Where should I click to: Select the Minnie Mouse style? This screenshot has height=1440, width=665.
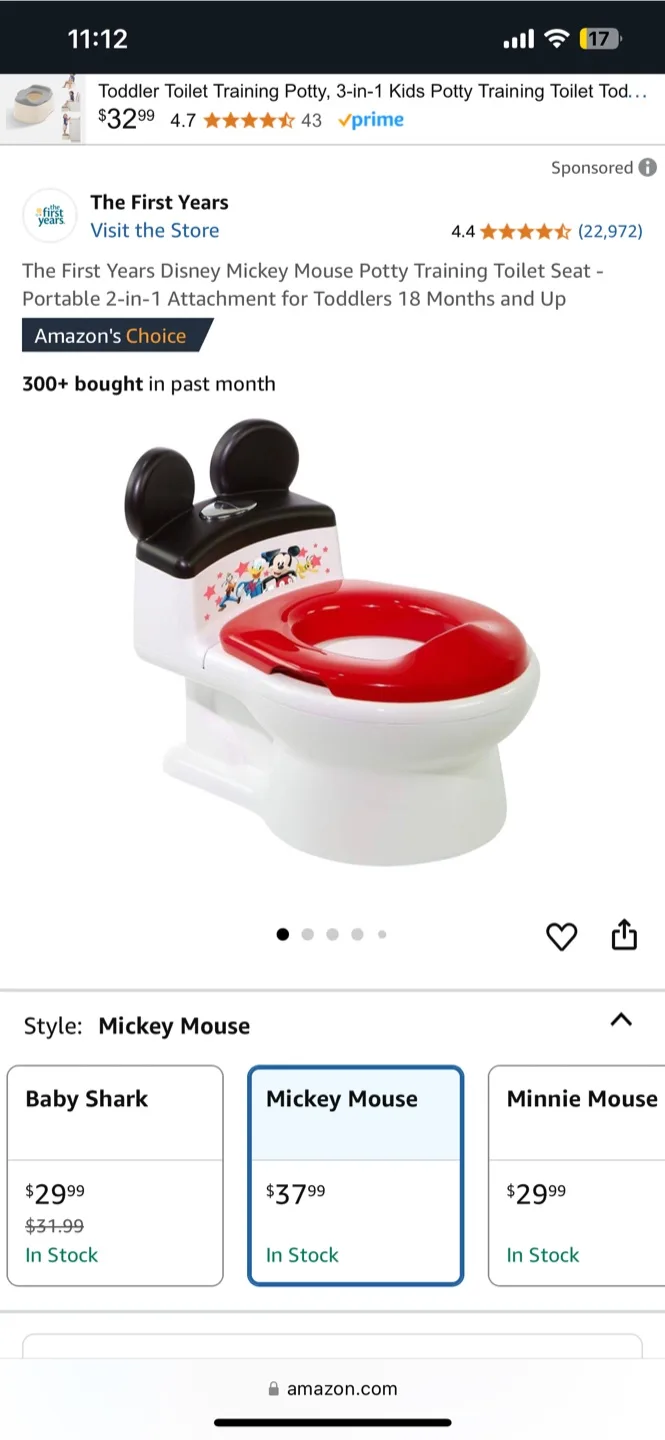point(580,1175)
